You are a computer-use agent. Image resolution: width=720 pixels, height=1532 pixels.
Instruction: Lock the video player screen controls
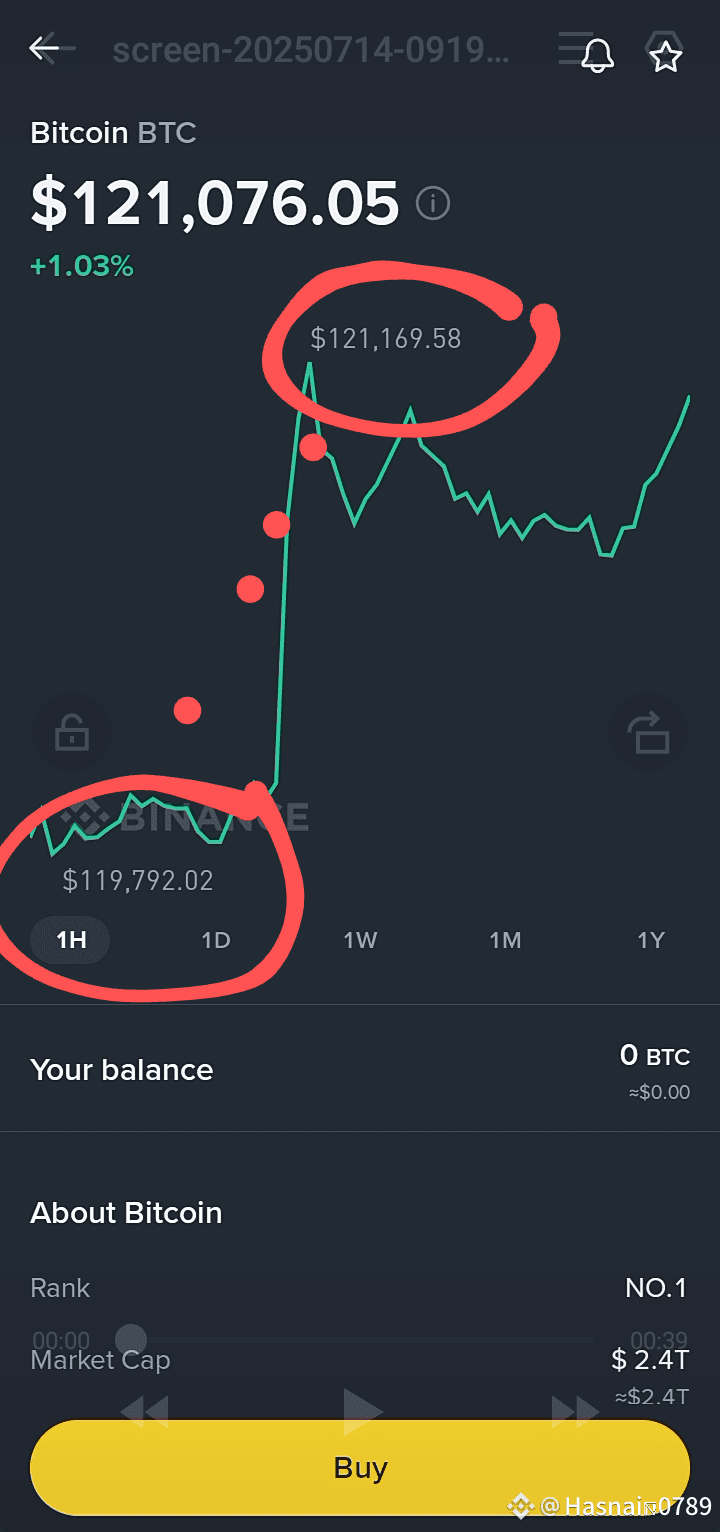71,735
